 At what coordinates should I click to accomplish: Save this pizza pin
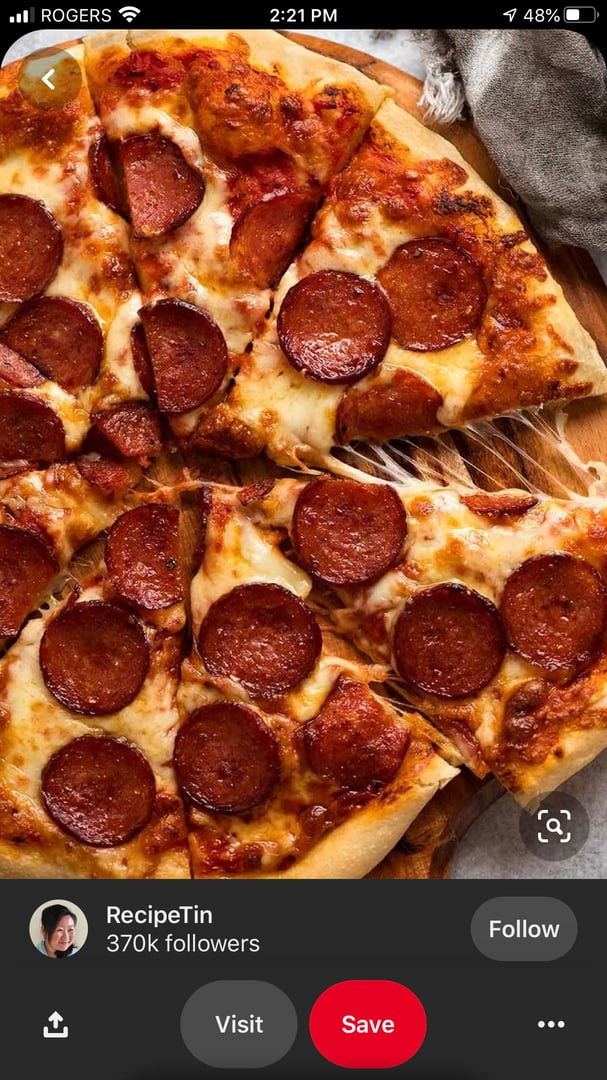click(x=367, y=1024)
